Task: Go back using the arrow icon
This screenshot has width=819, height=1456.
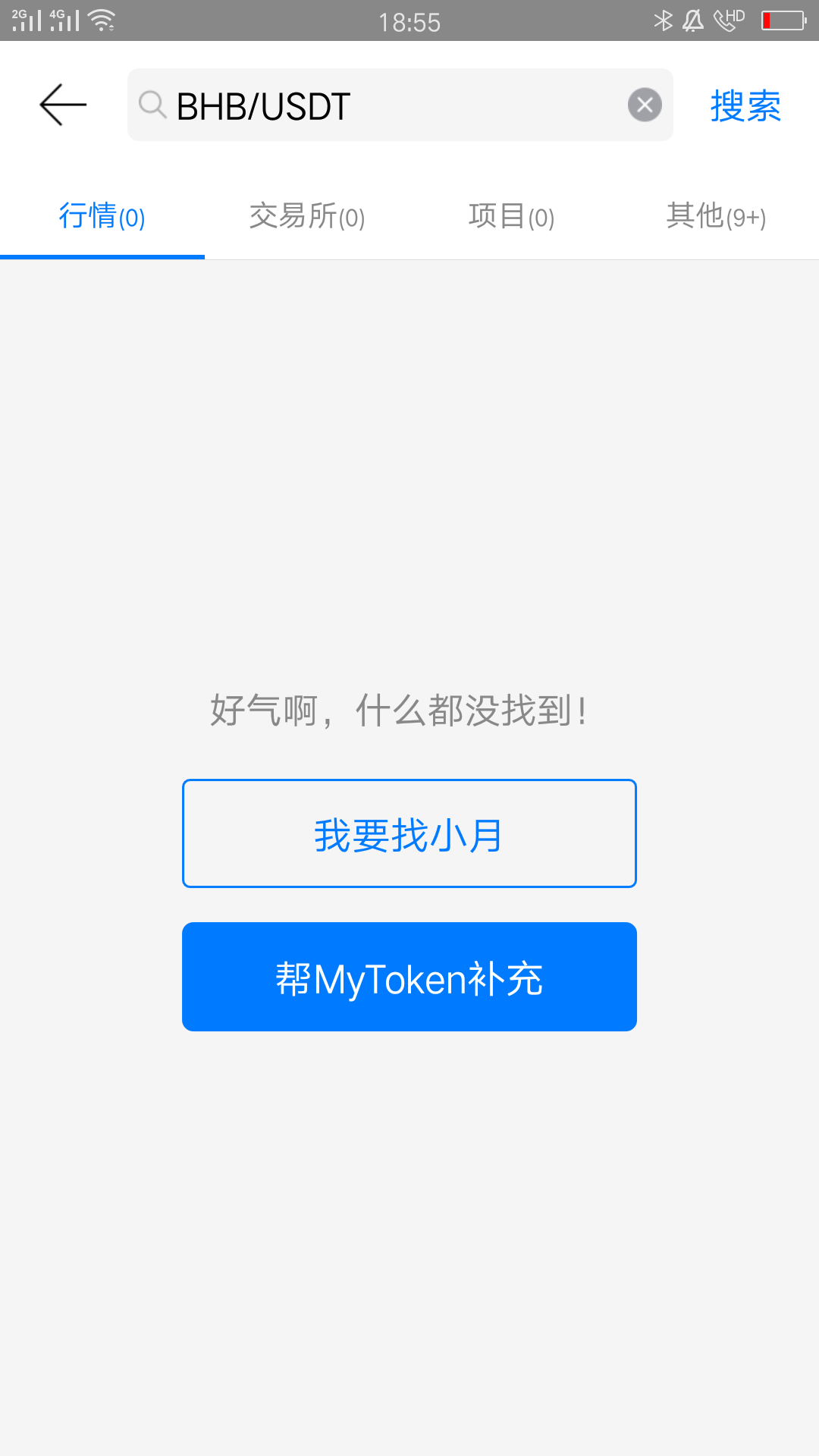Action: pos(63,105)
